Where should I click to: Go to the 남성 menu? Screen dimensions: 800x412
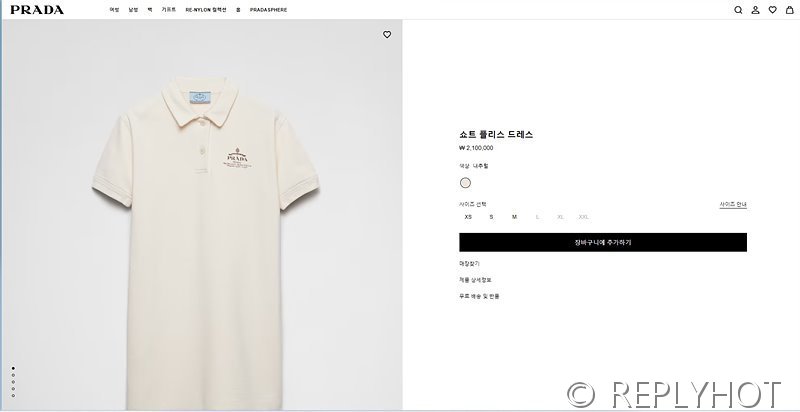coord(133,10)
